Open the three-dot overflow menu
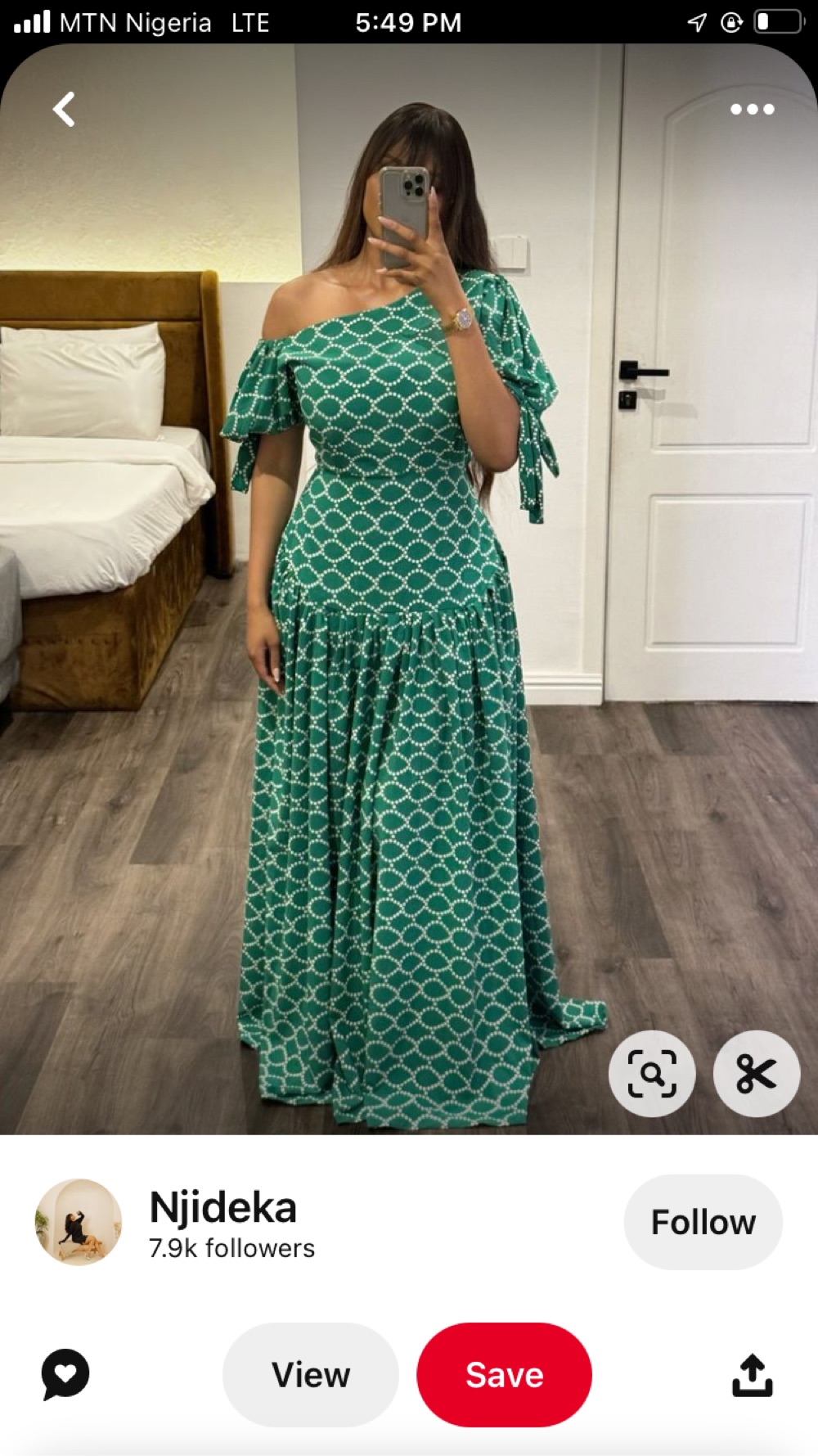Image resolution: width=818 pixels, height=1456 pixels. pos(752,110)
